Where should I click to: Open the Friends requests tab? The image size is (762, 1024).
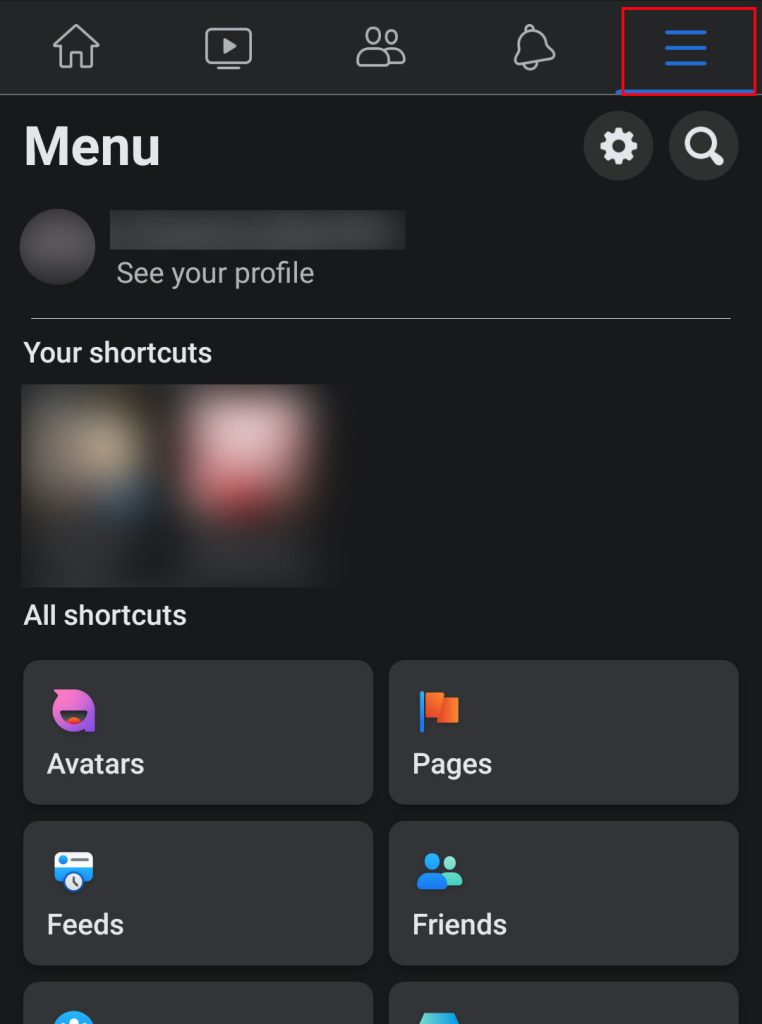point(381,47)
